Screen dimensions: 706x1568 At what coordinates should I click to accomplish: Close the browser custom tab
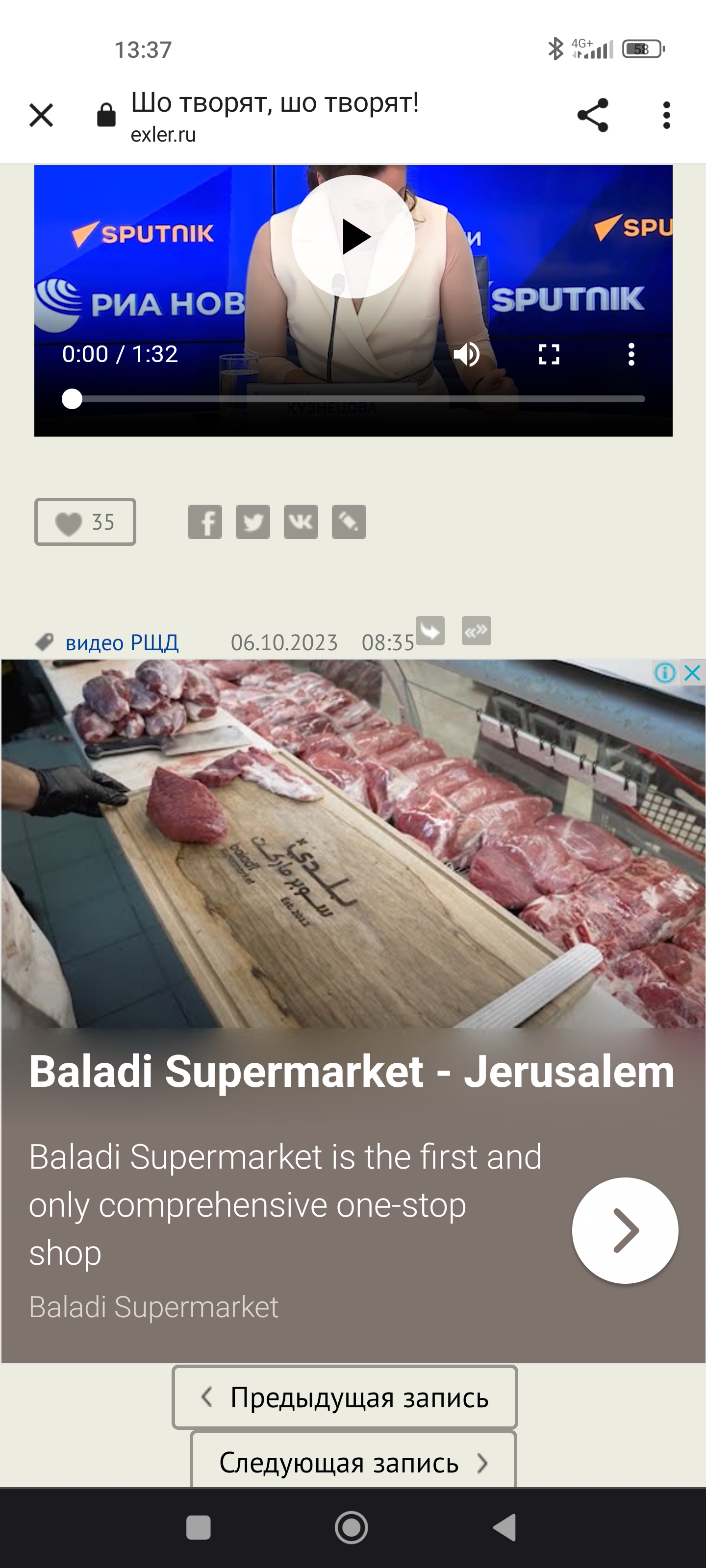point(41,115)
